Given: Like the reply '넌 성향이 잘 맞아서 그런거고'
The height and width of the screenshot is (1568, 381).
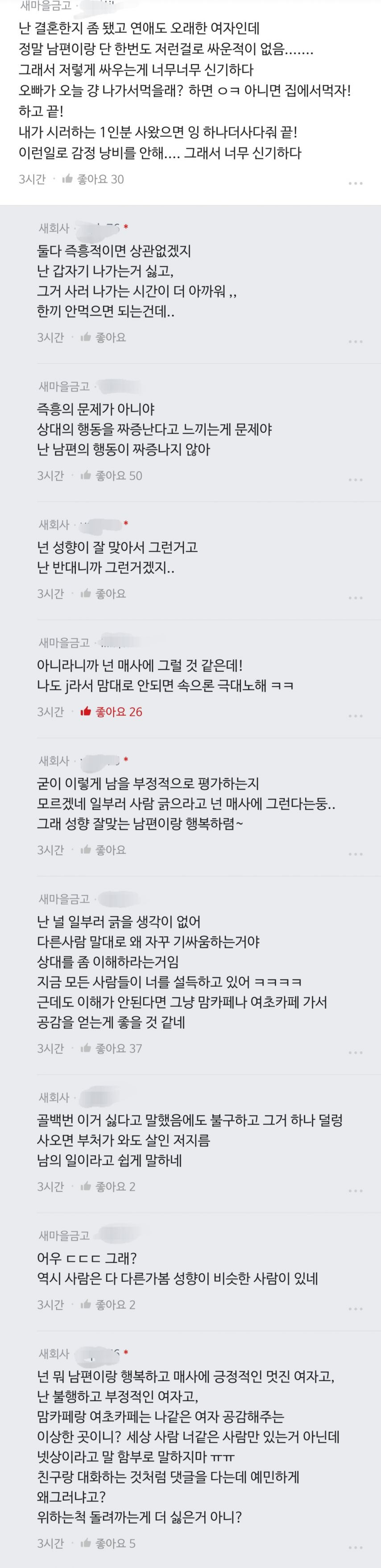Looking at the screenshot, I should pos(103,593).
